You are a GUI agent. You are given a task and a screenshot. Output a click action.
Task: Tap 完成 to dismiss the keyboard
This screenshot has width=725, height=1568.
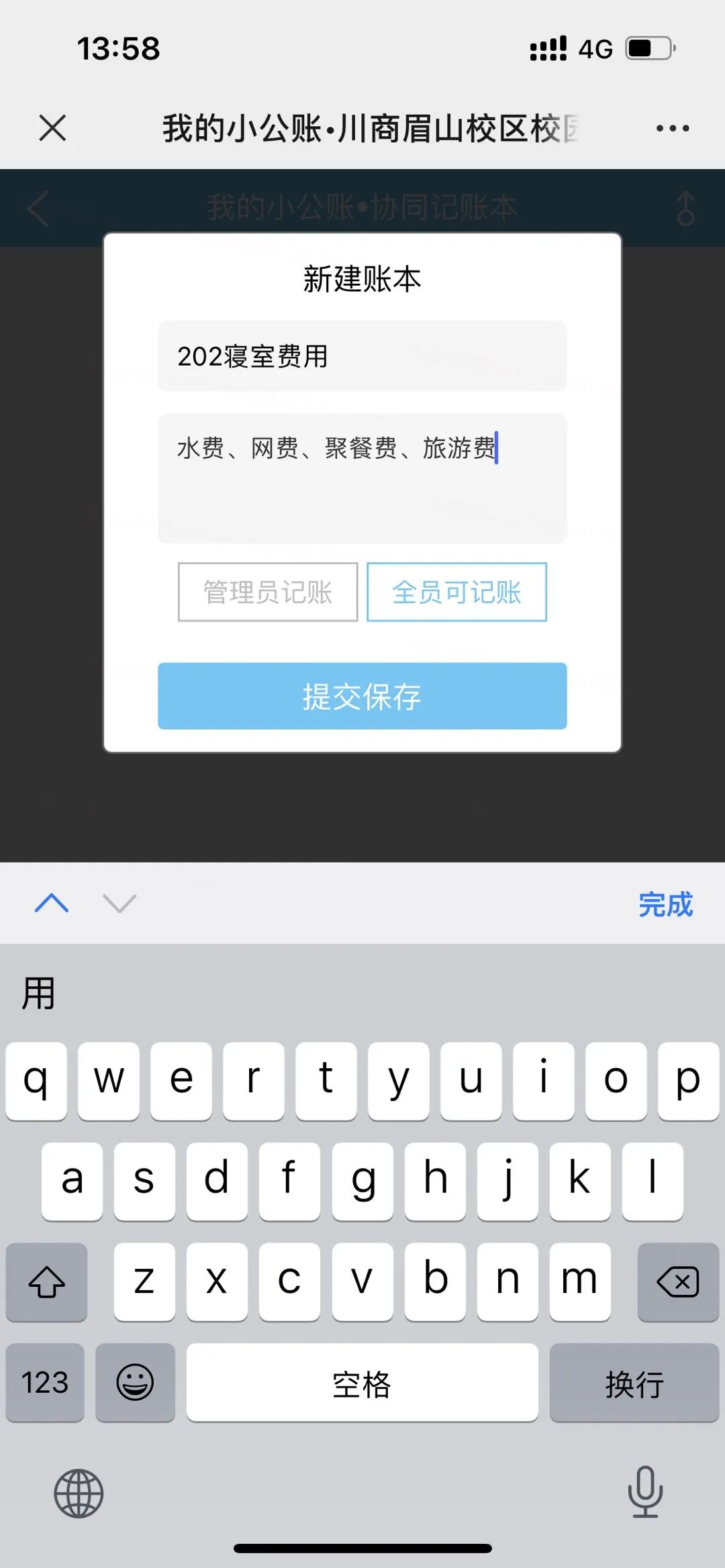point(665,904)
